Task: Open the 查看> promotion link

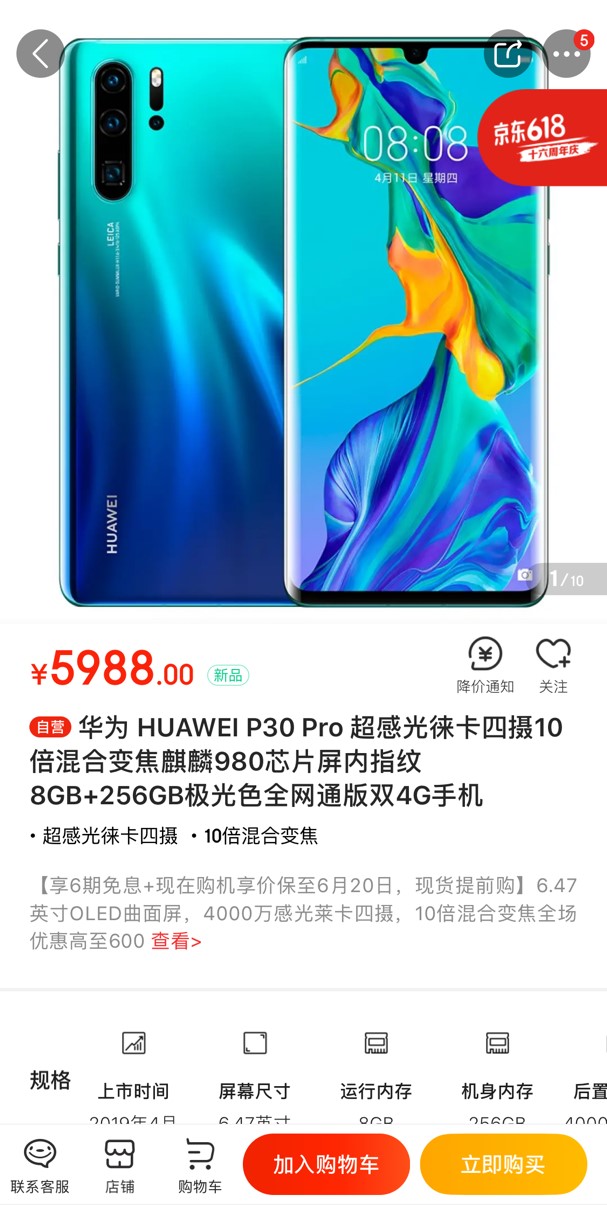Action: [176, 941]
